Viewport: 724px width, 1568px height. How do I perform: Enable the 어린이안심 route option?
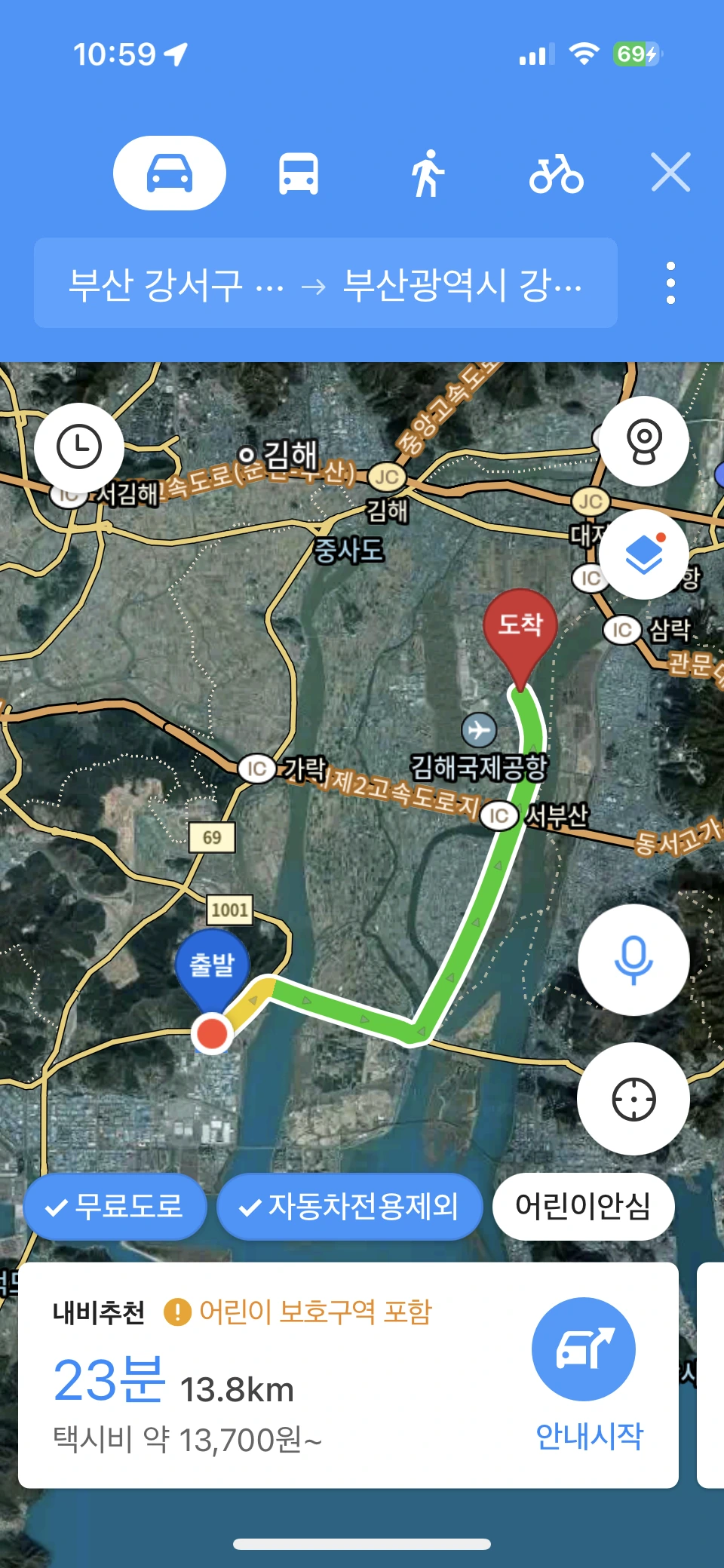click(x=583, y=1207)
